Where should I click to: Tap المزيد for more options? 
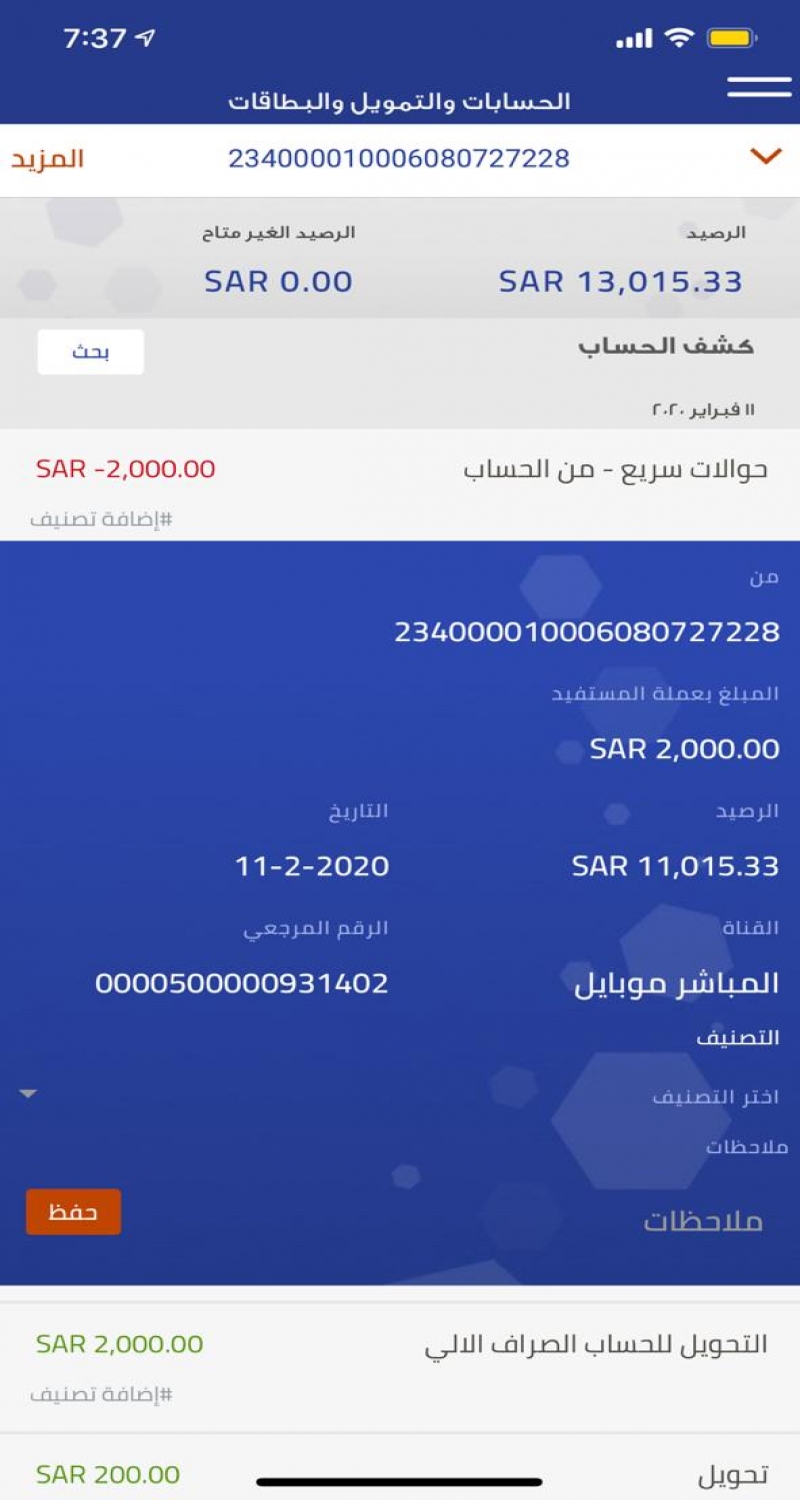coord(47,158)
